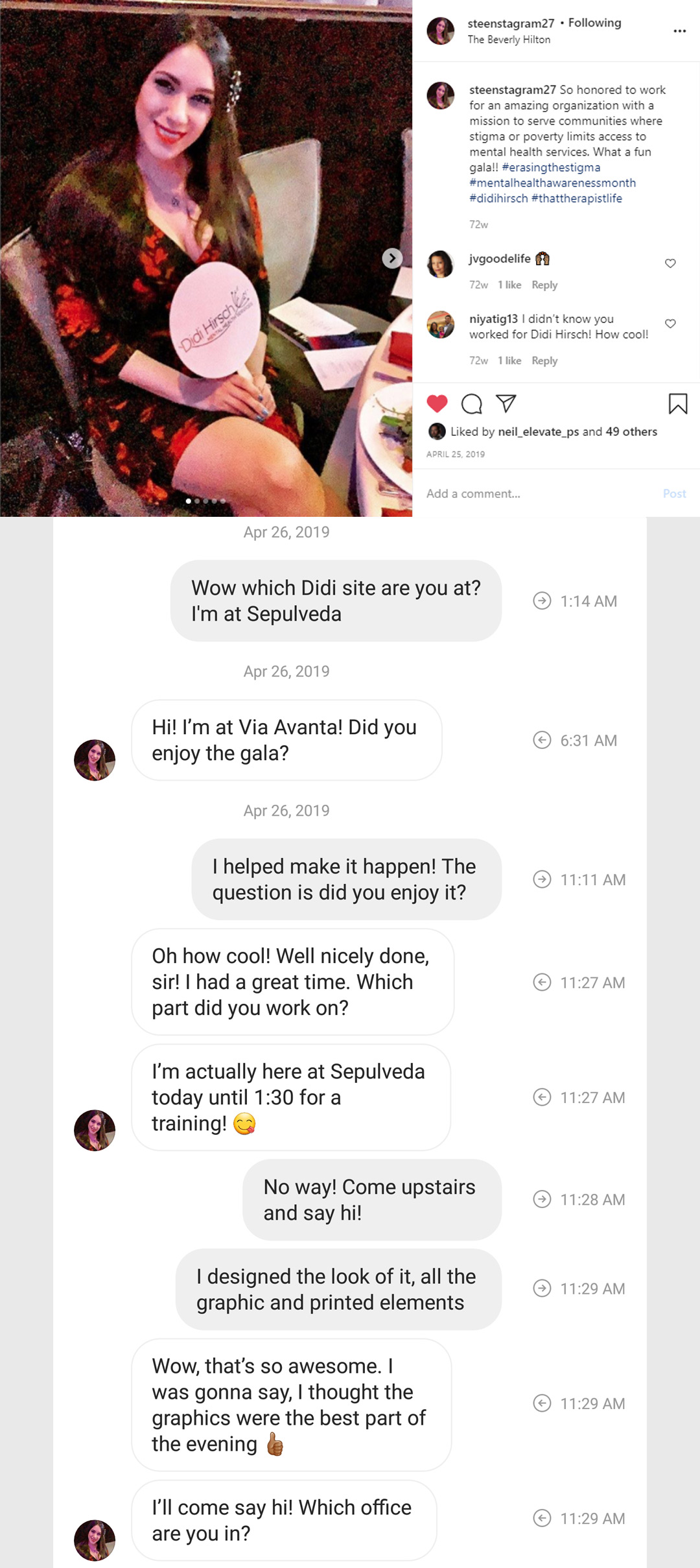Screen dimensions: 700x1568
Task: Reply to niyatig13's comment
Action: click(544, 361)
